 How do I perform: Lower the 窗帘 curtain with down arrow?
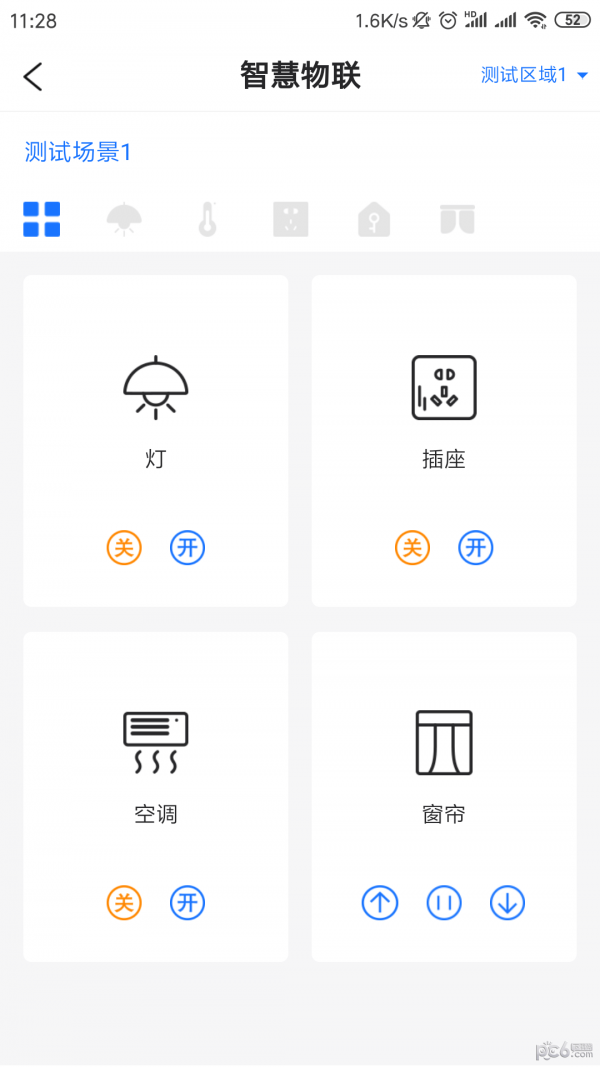tap(507, 903)
